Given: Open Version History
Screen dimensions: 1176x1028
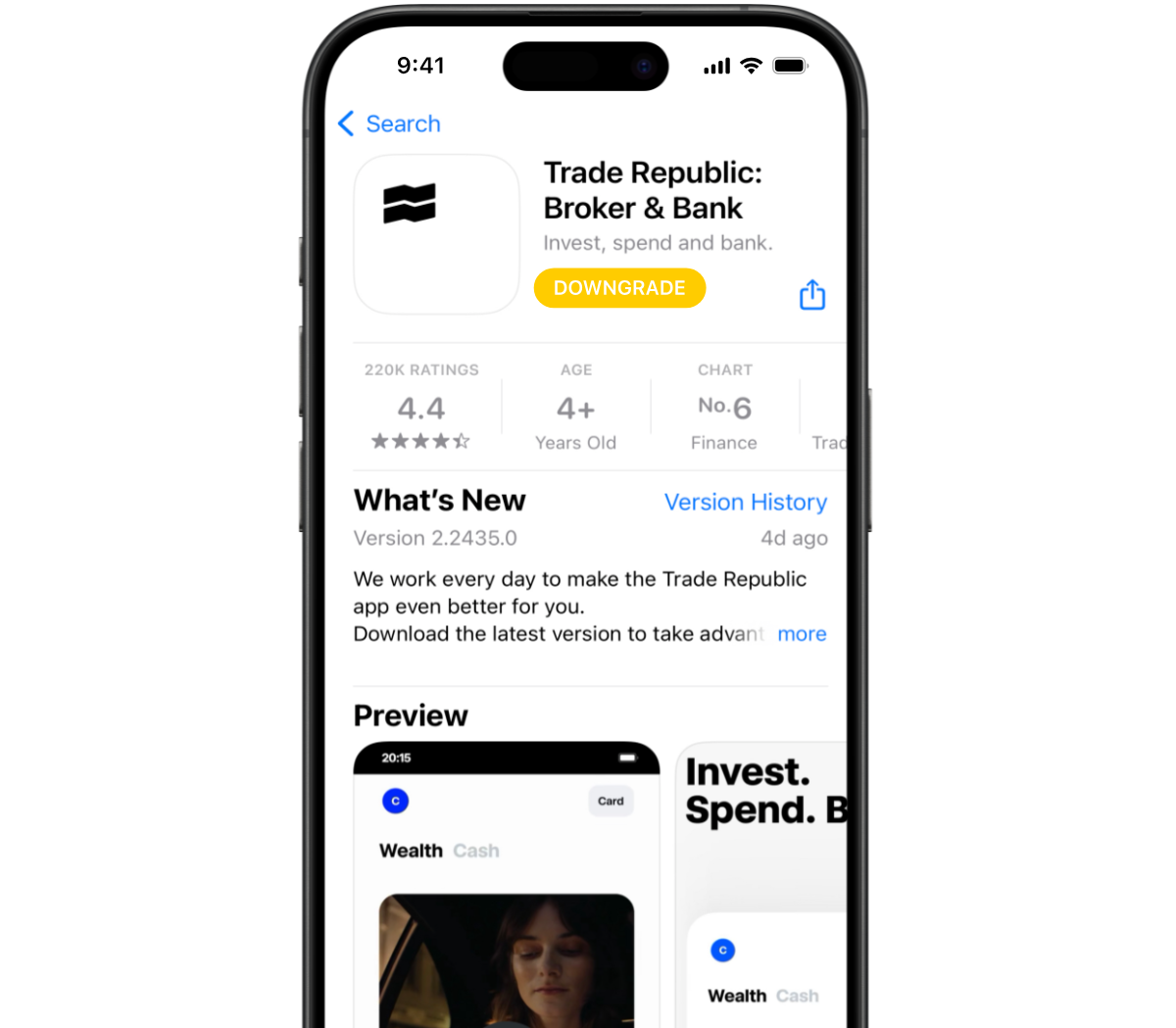Looking at the screenshot, I should click(745, 502).
